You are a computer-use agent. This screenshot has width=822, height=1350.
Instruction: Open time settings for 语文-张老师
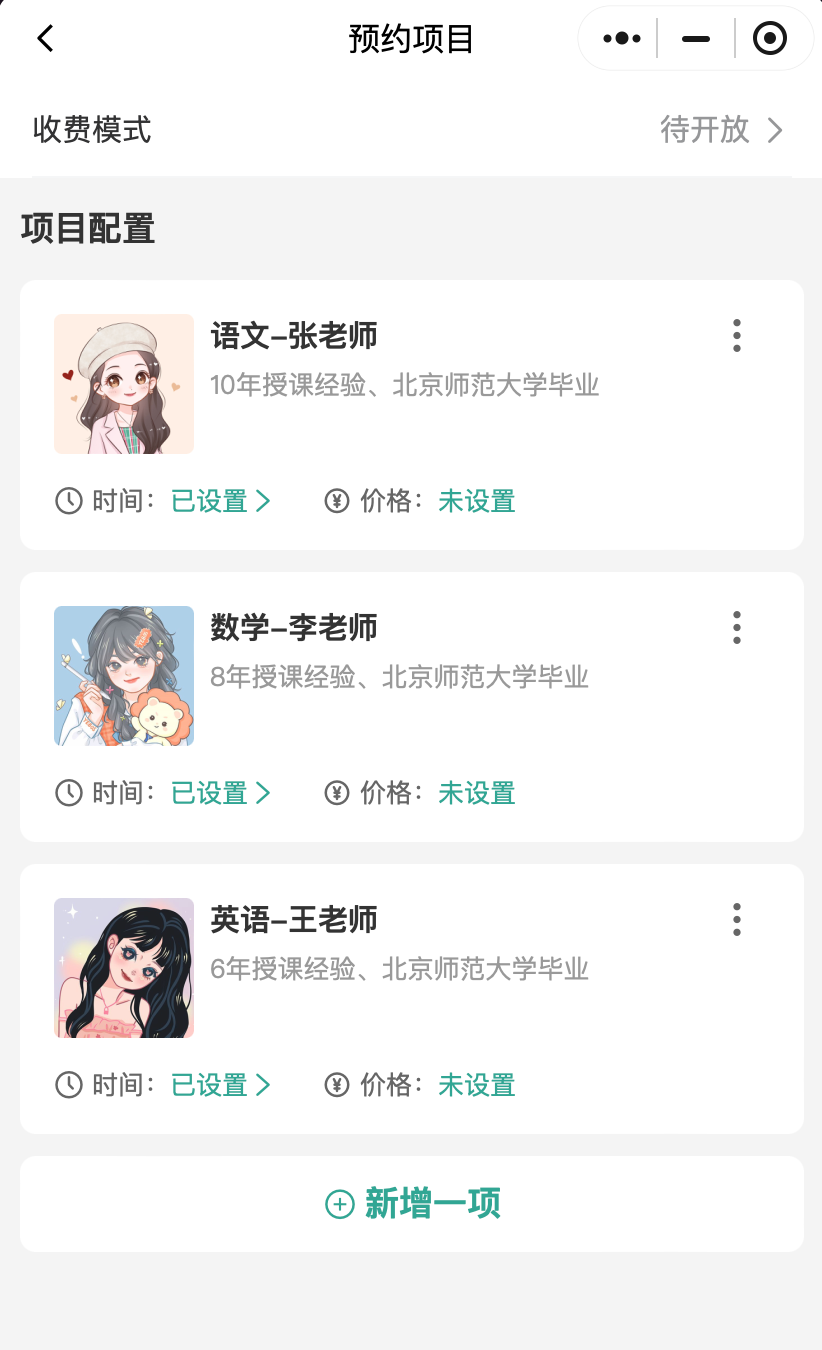click(x=220, y=501)
